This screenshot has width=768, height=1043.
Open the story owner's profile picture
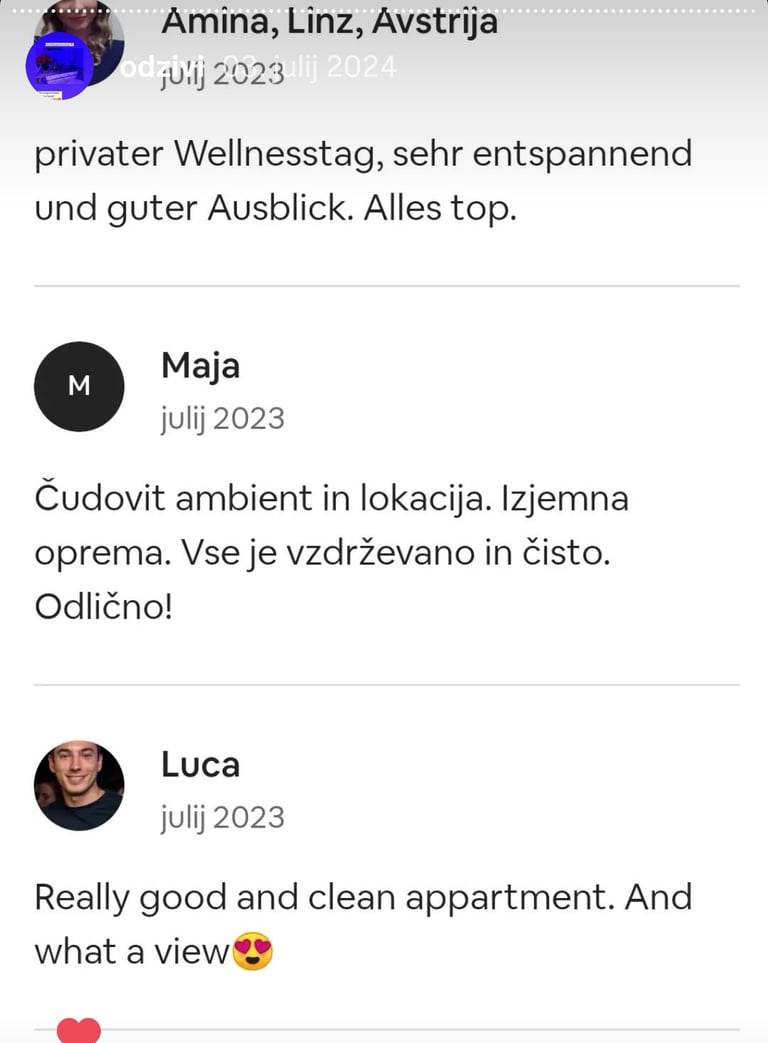tap(59, 66)
